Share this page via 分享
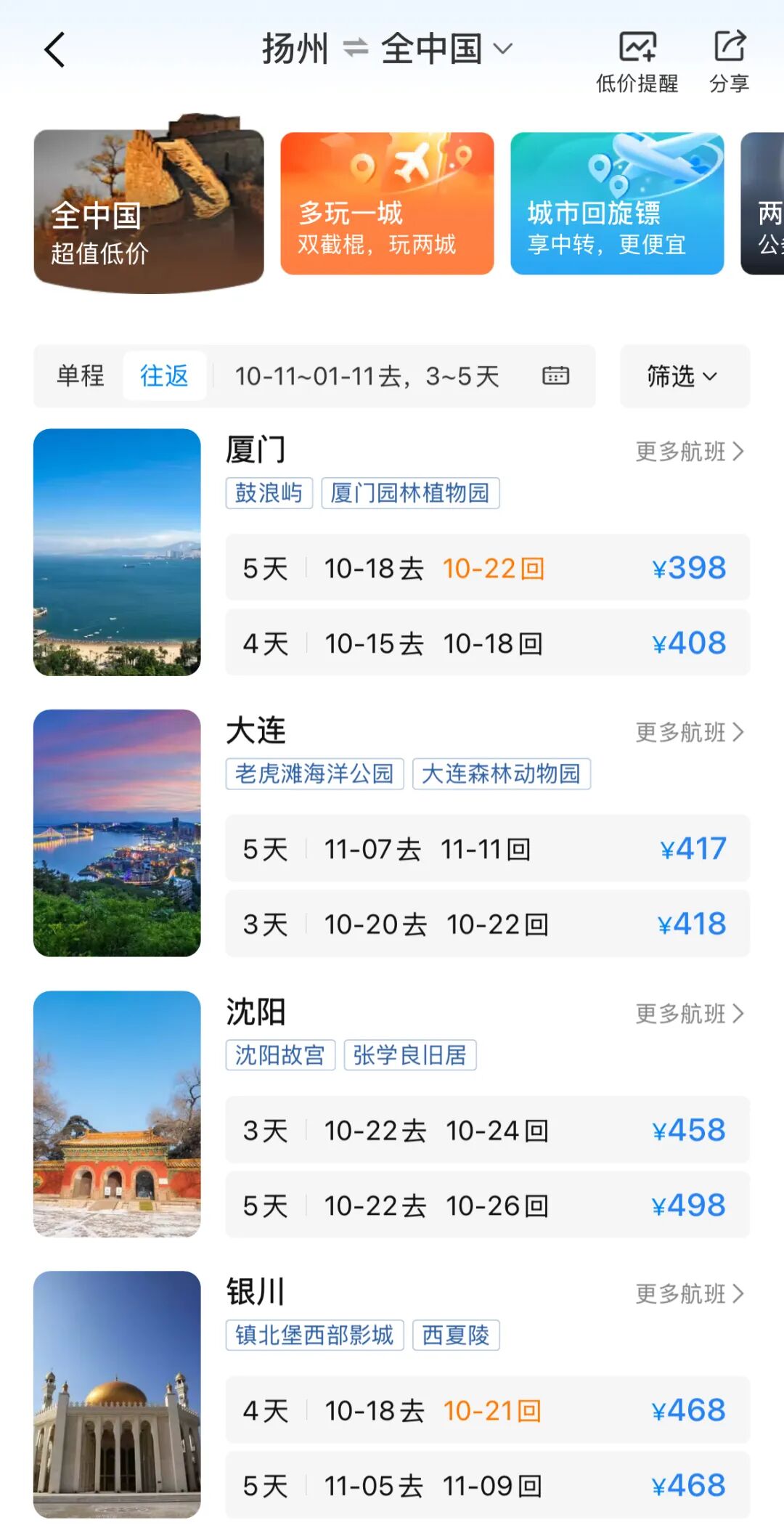The image size is (784, 1533). (x=729, y=62)
